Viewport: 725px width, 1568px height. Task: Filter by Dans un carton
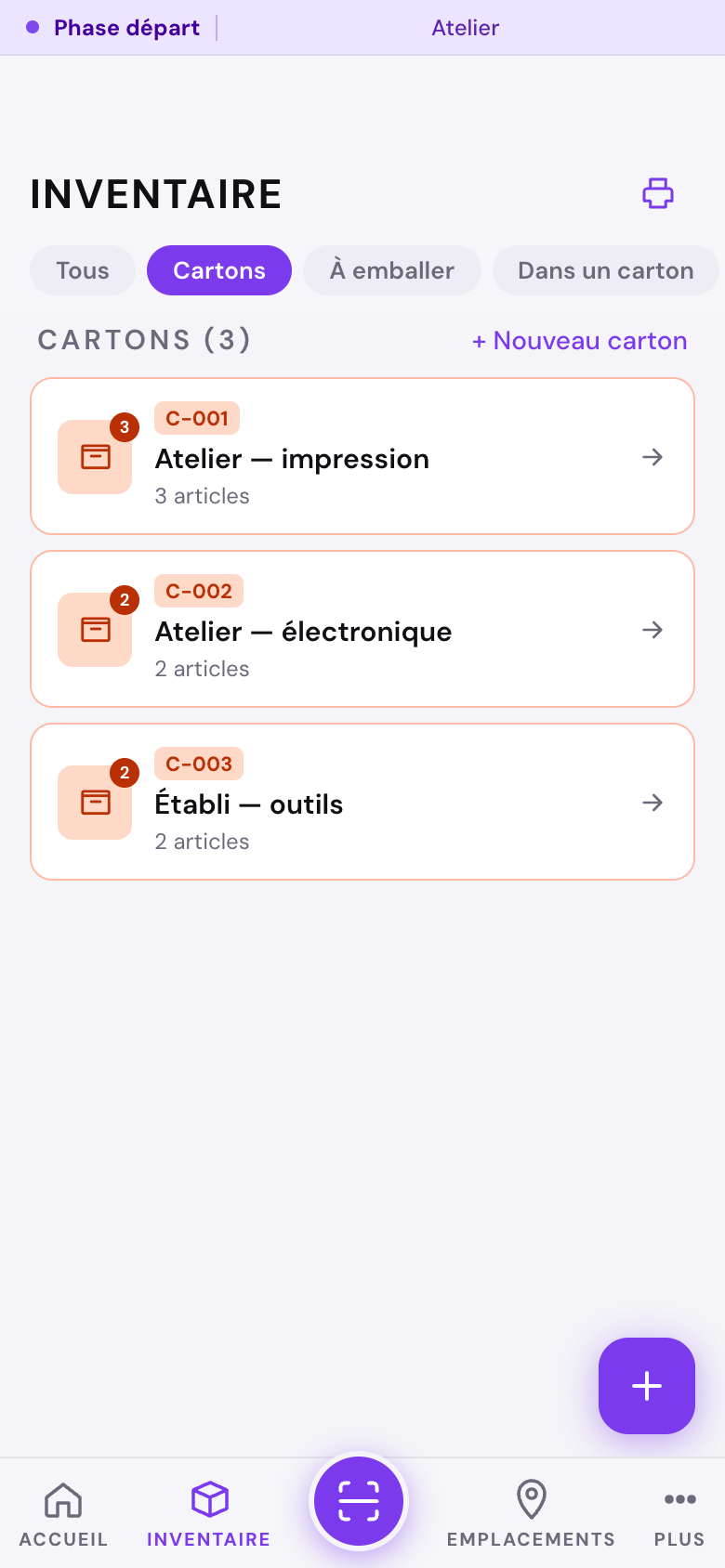(606, 270)
